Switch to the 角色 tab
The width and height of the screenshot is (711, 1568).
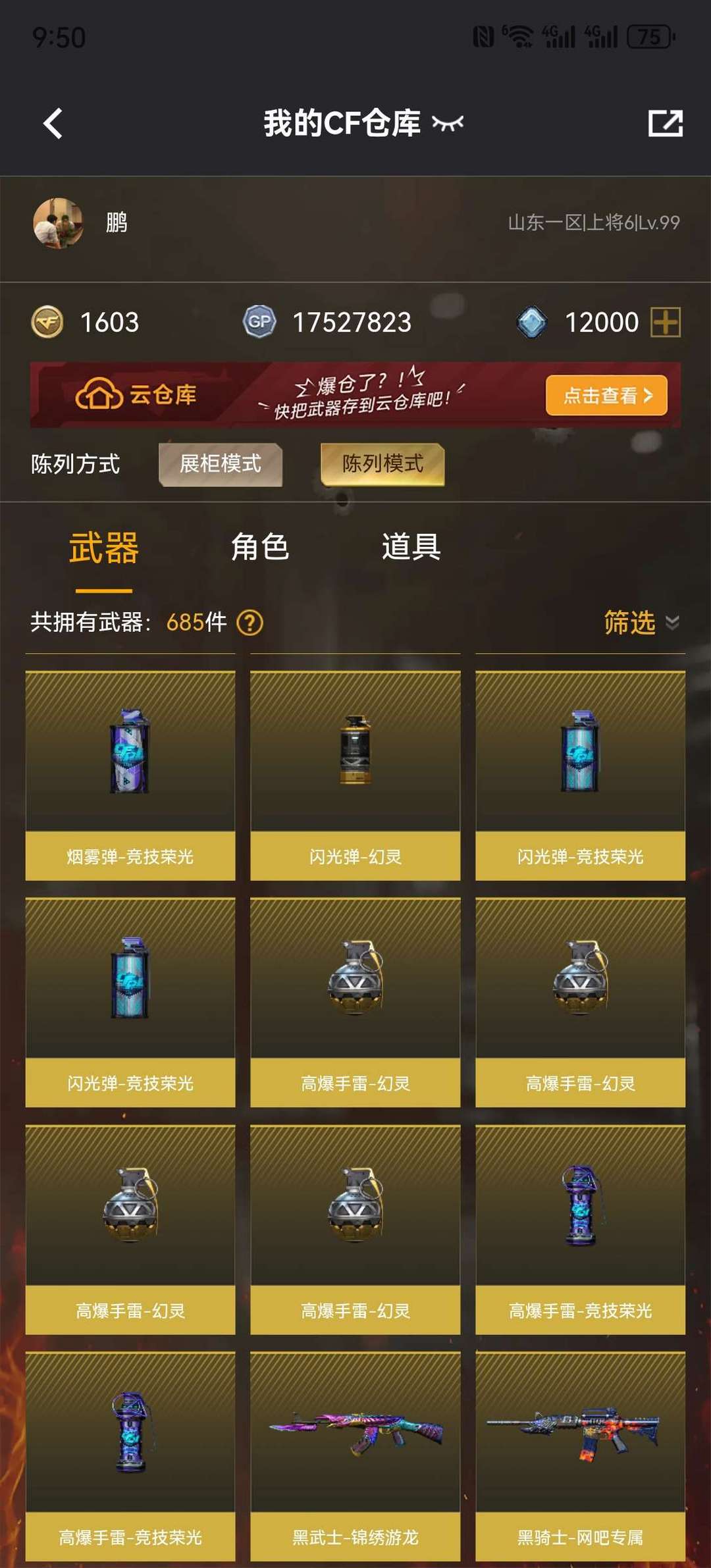(x=260, y=548)
